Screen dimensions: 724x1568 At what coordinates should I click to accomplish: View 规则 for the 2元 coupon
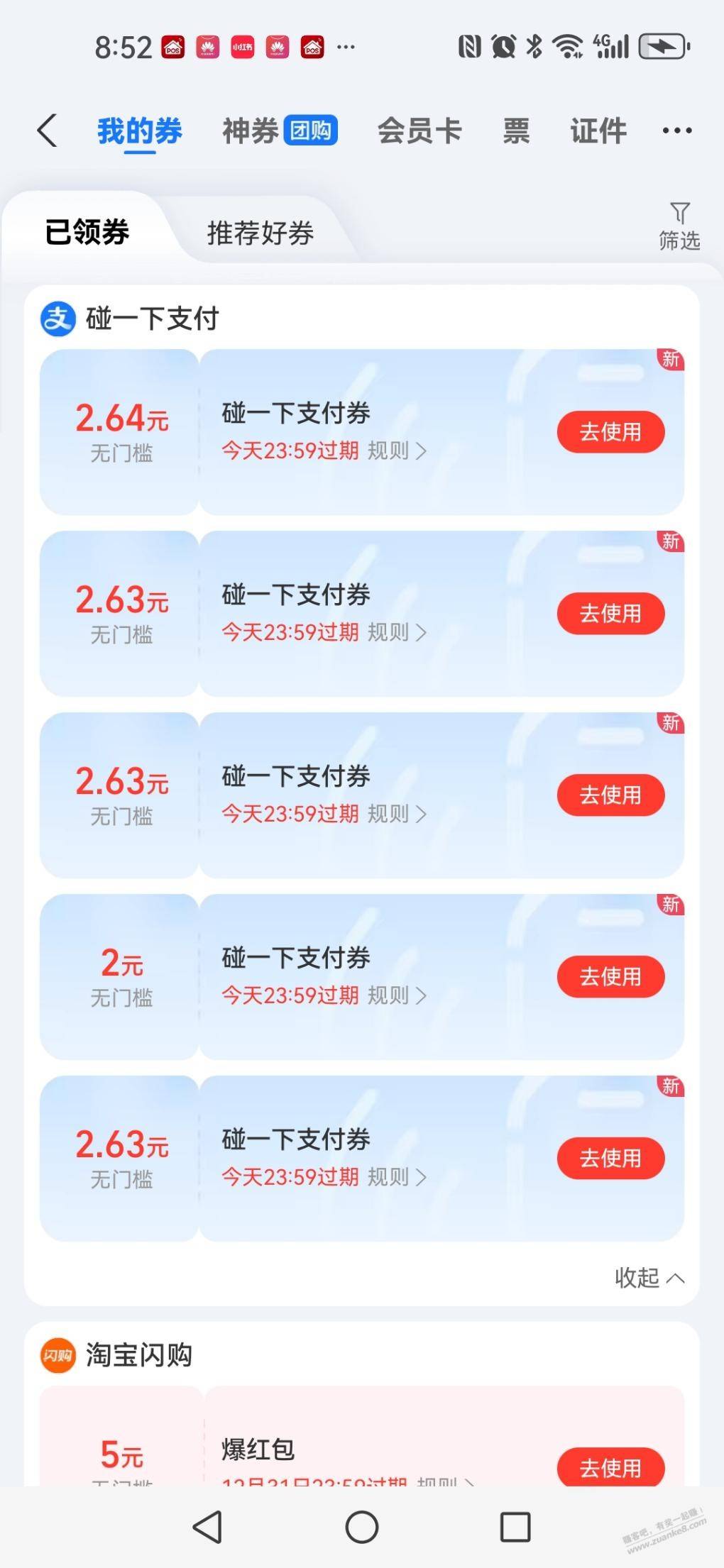tap(396, 995)
